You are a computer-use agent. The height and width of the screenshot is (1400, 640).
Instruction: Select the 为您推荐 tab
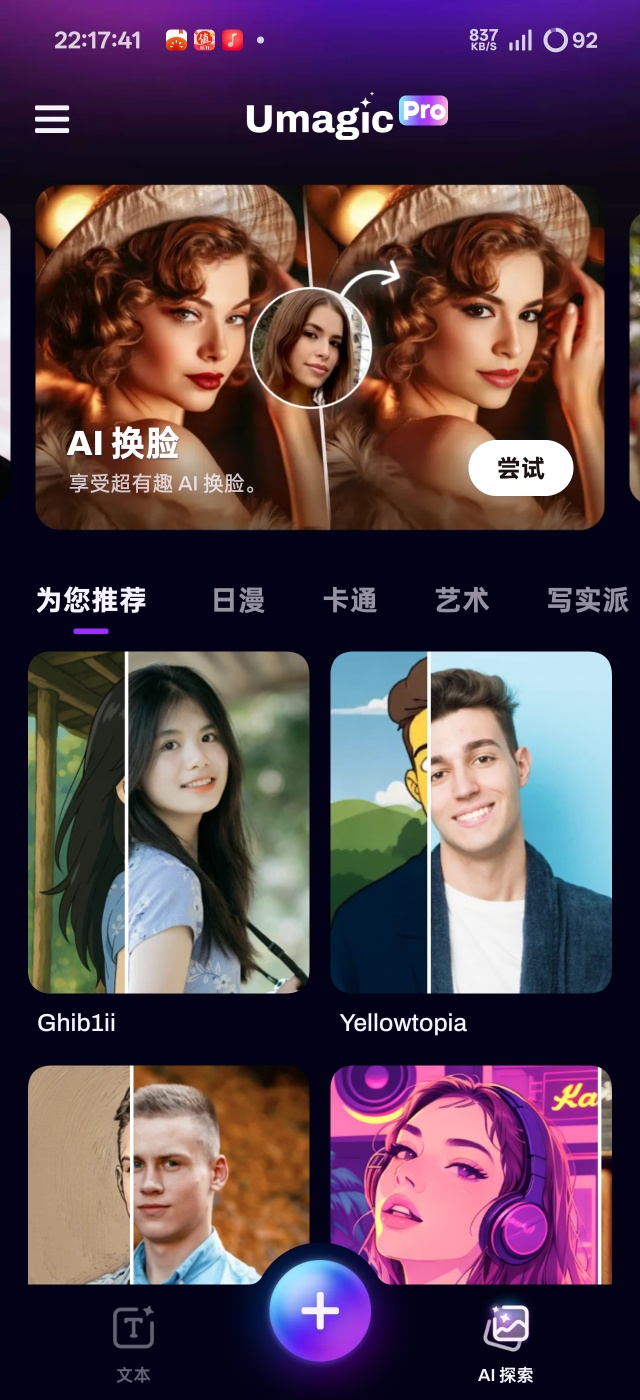[91, 600]
